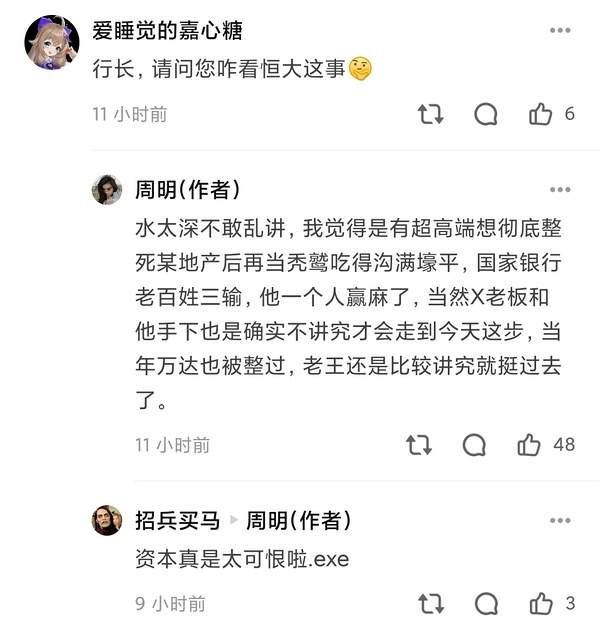Open username 爱睡觉的嘉心糖
Viewport: 600px width, 639px height.
click(x=169, y=31)
